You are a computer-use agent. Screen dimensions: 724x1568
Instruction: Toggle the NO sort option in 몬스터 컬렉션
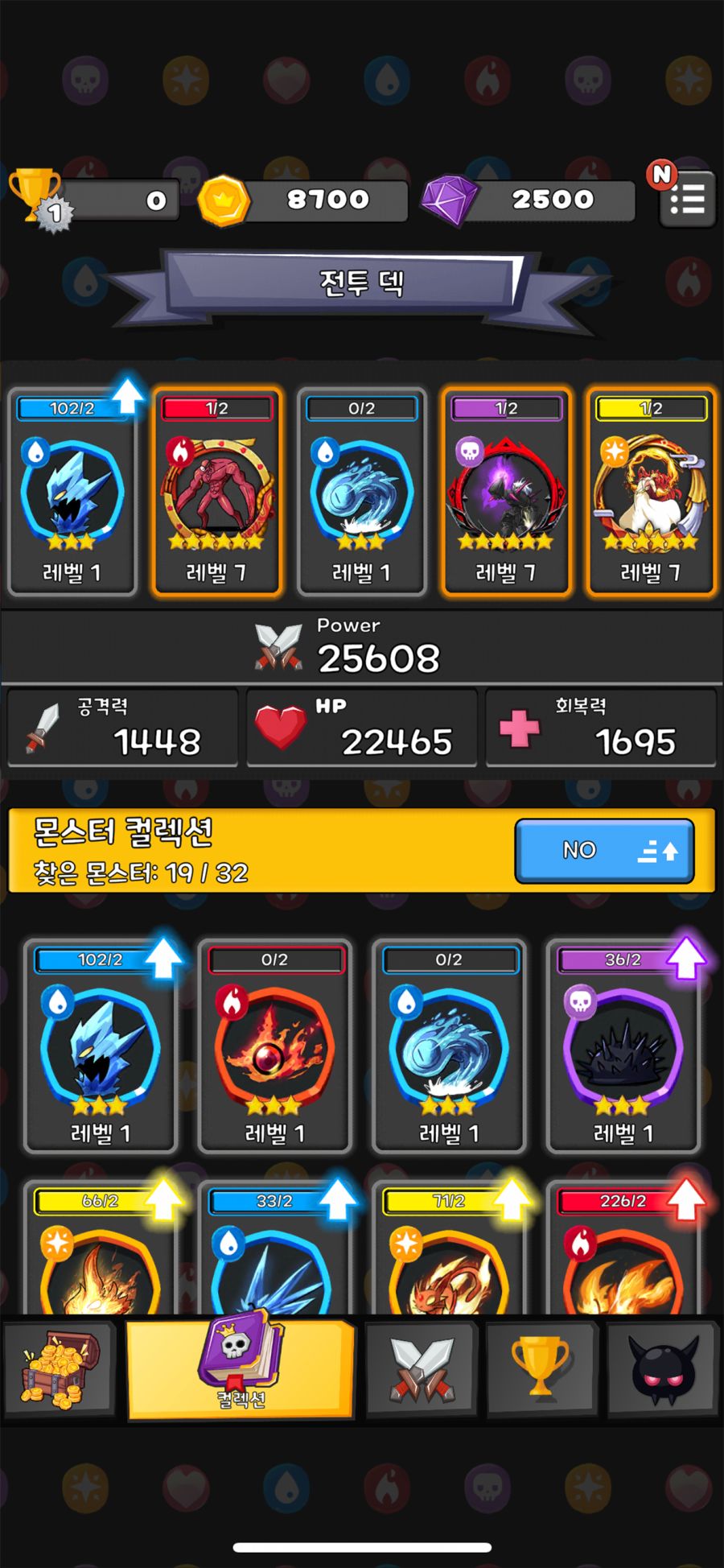click(x=606, y=850)
